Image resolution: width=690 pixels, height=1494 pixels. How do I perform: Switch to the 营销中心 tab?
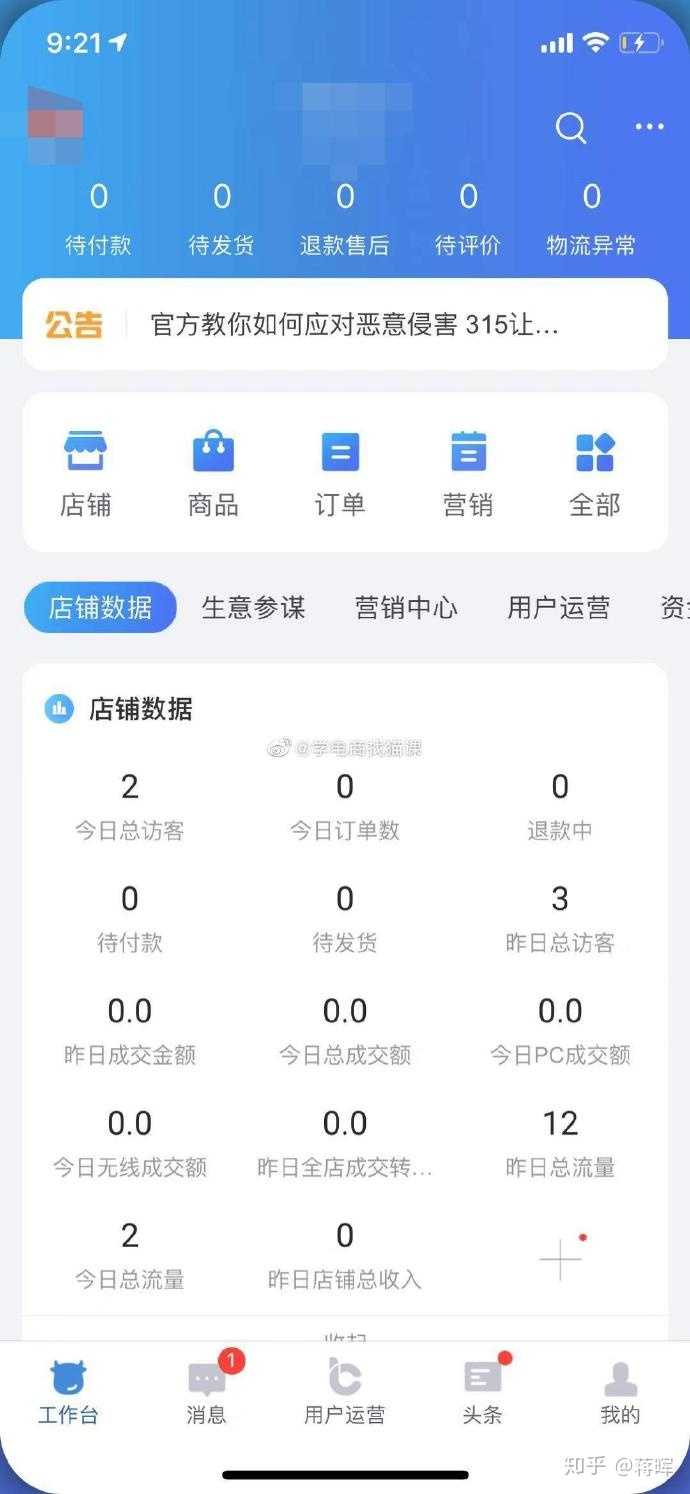tap(406, 607)
